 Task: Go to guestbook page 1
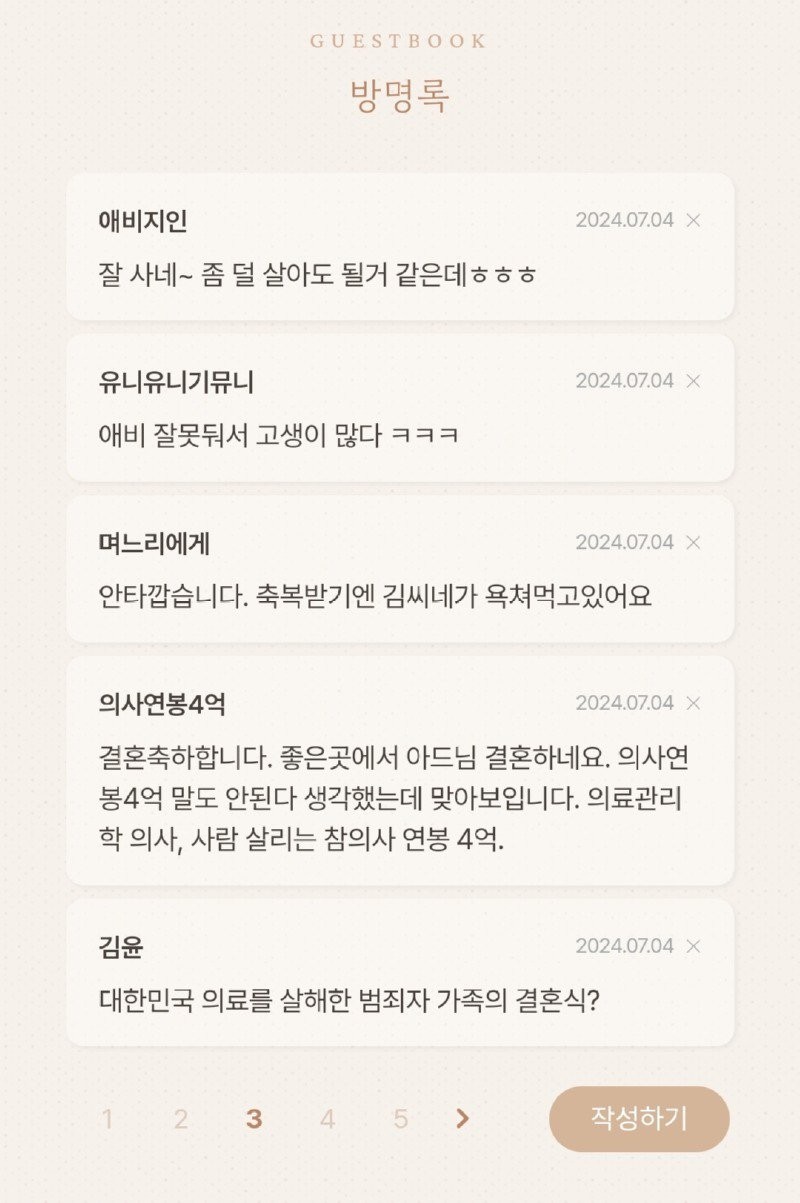point(107,1119)
